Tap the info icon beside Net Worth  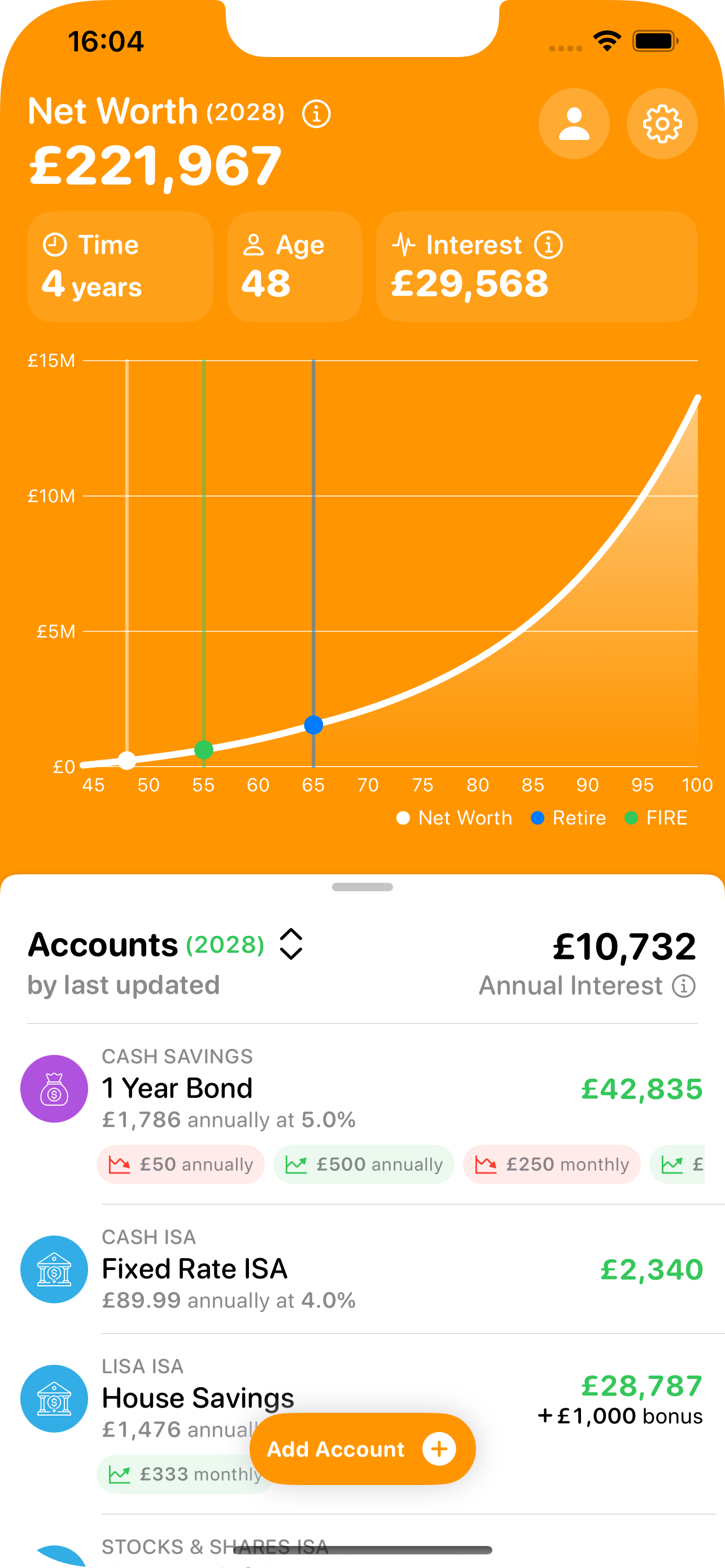316,114
